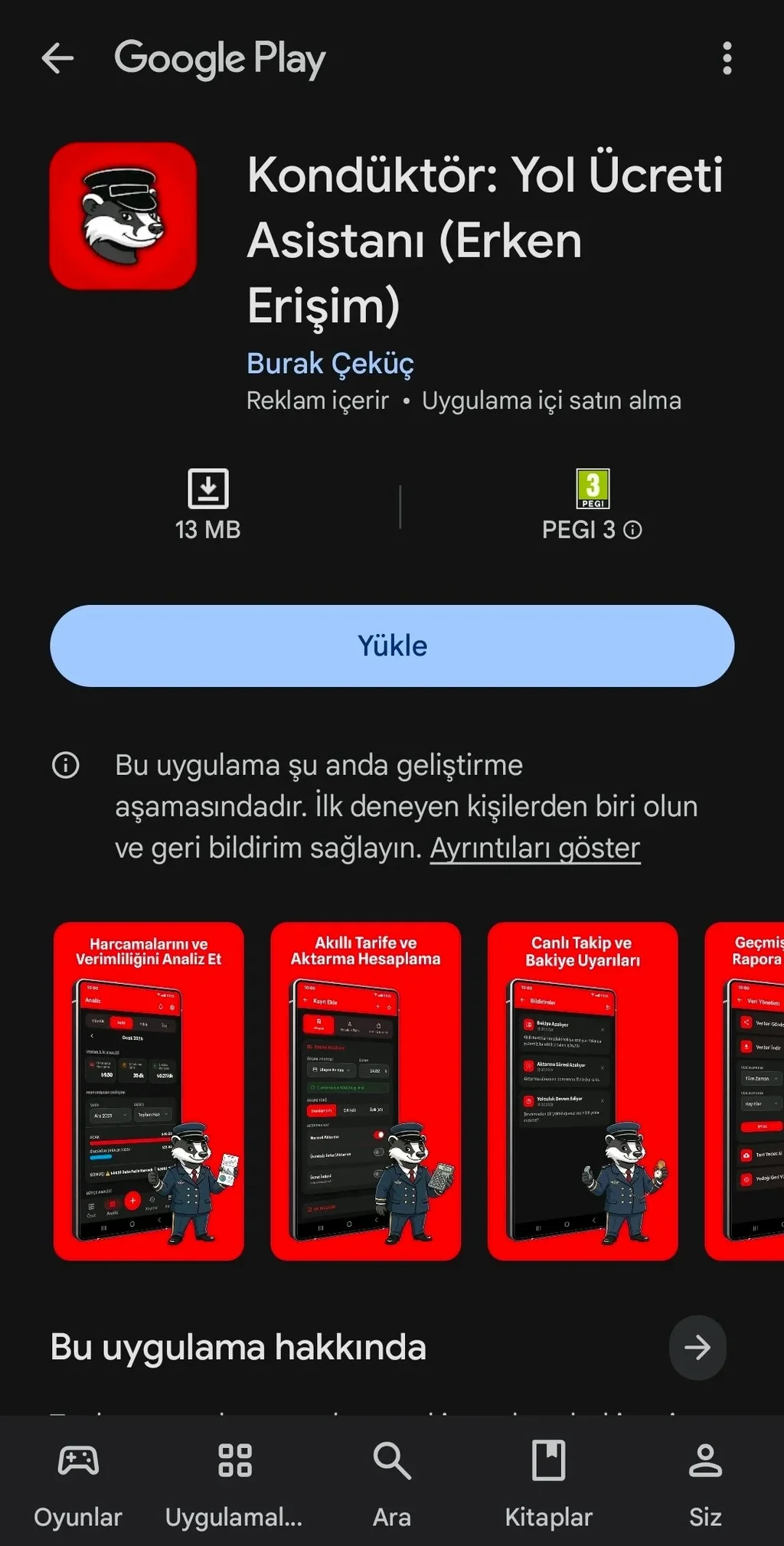
Task: Open the Kitaplar section icon
Action: [x=549, y=1459]
